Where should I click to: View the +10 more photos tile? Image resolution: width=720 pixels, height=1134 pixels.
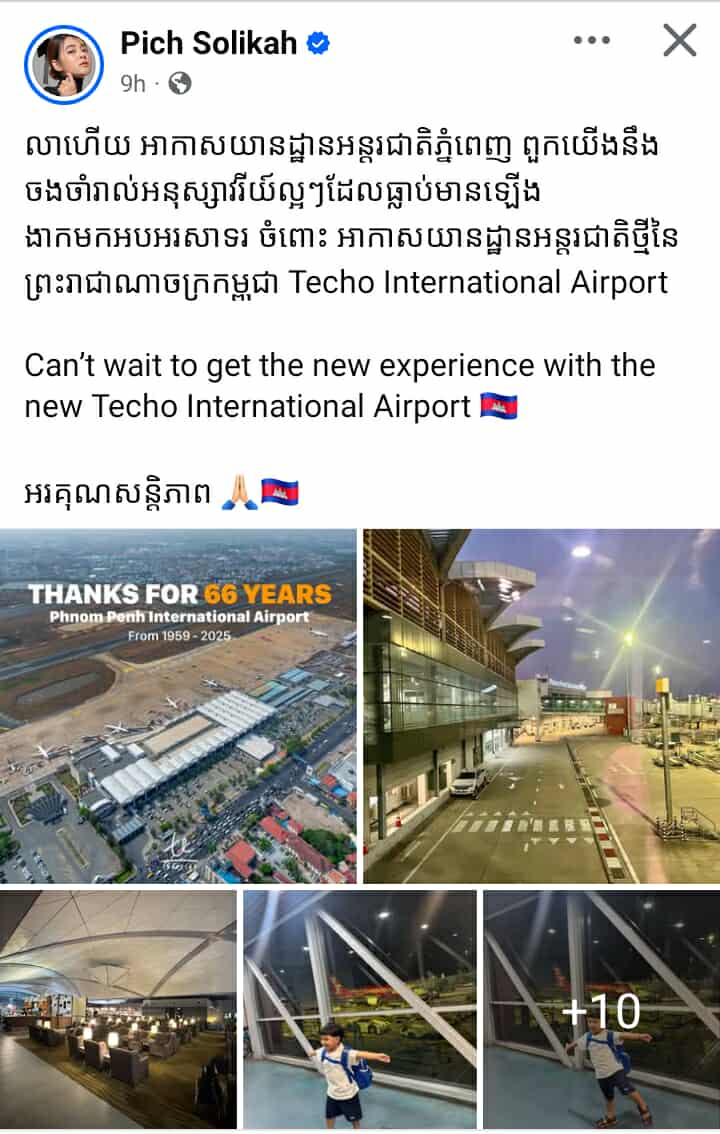click(601, 1008)
